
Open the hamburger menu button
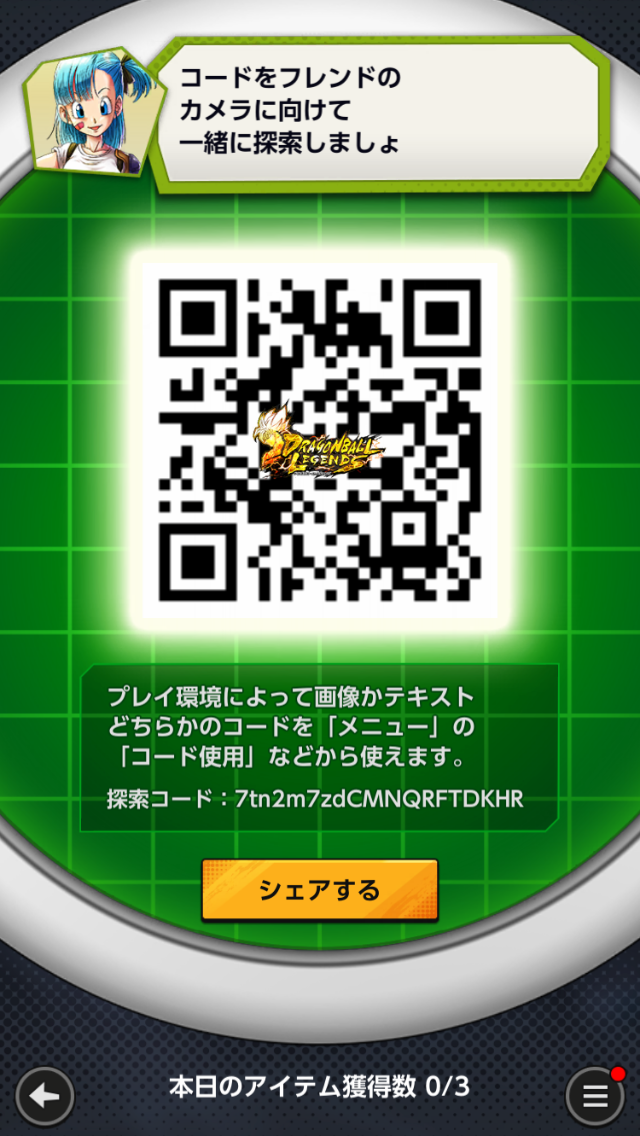click(595, 1097)
